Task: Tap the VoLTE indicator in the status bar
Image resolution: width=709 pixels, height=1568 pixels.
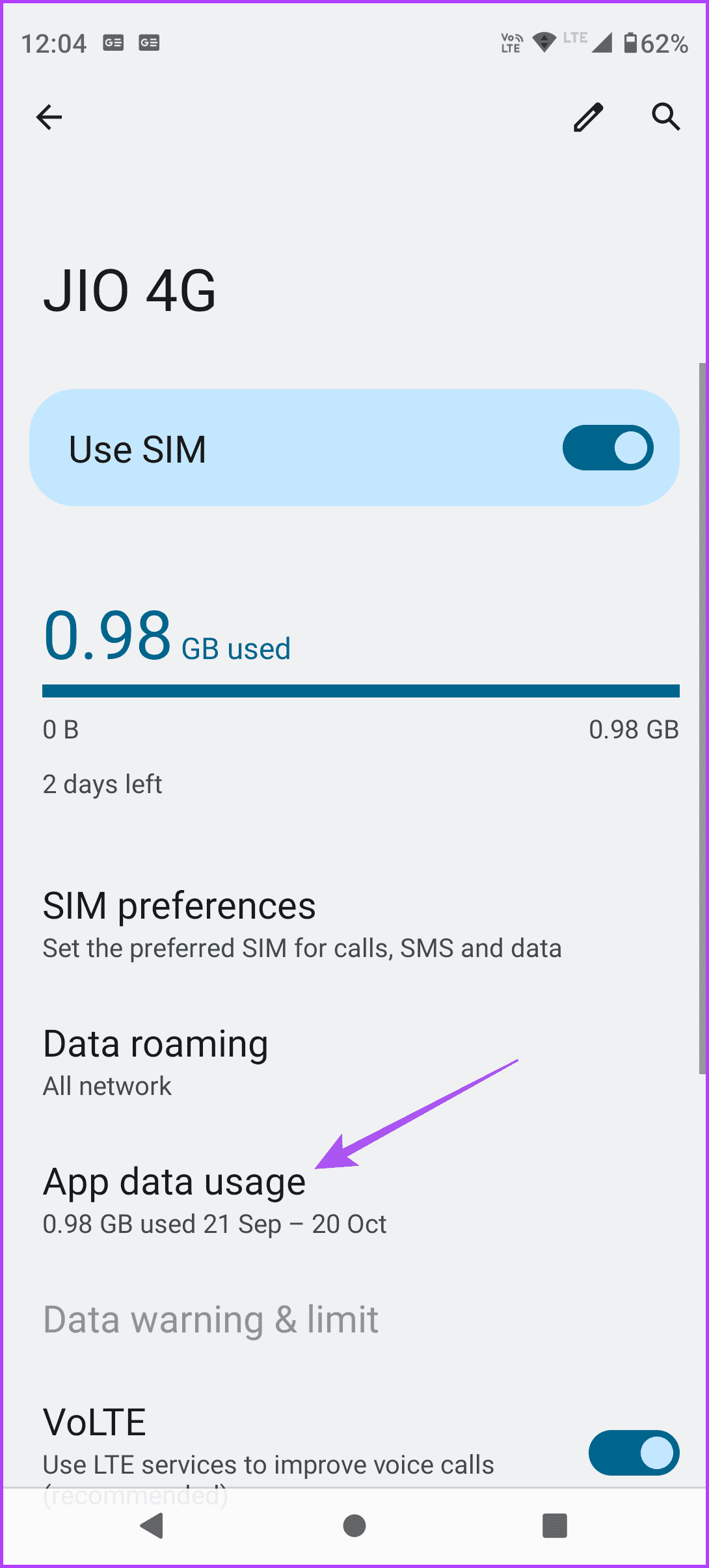Action: [x=511, y=42]
